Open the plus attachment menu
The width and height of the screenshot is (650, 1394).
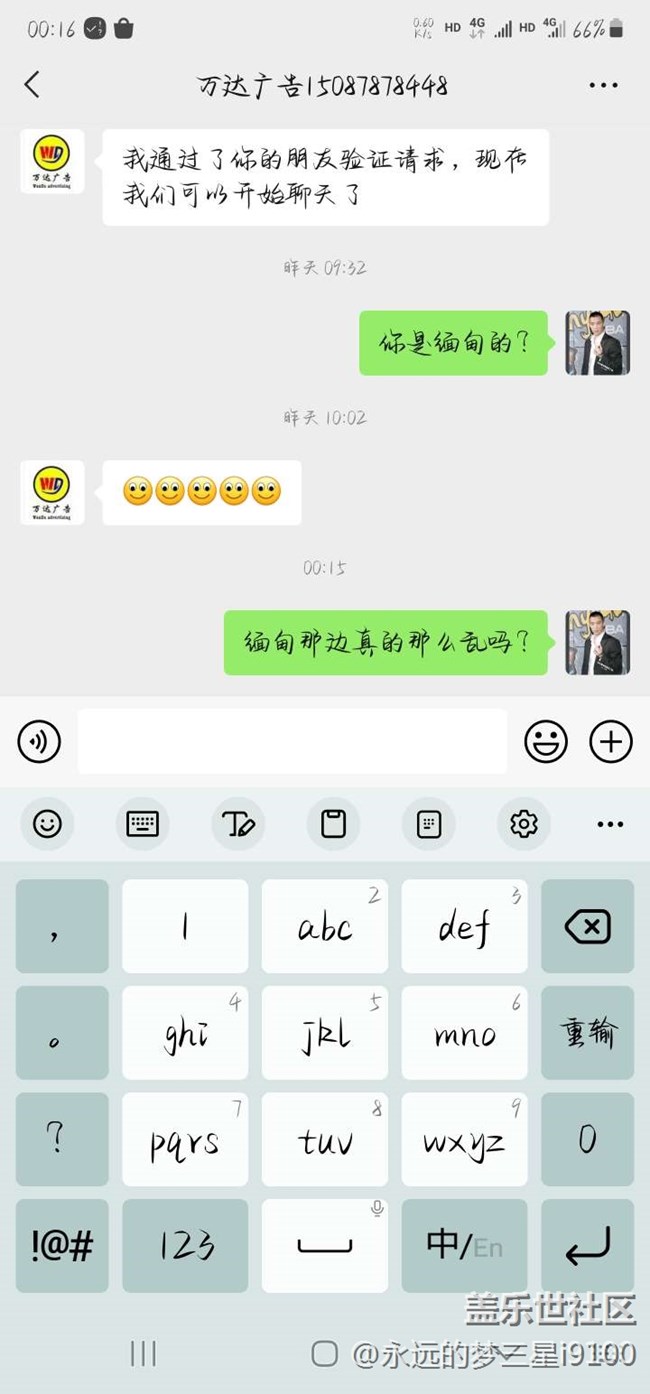[611, 741]
